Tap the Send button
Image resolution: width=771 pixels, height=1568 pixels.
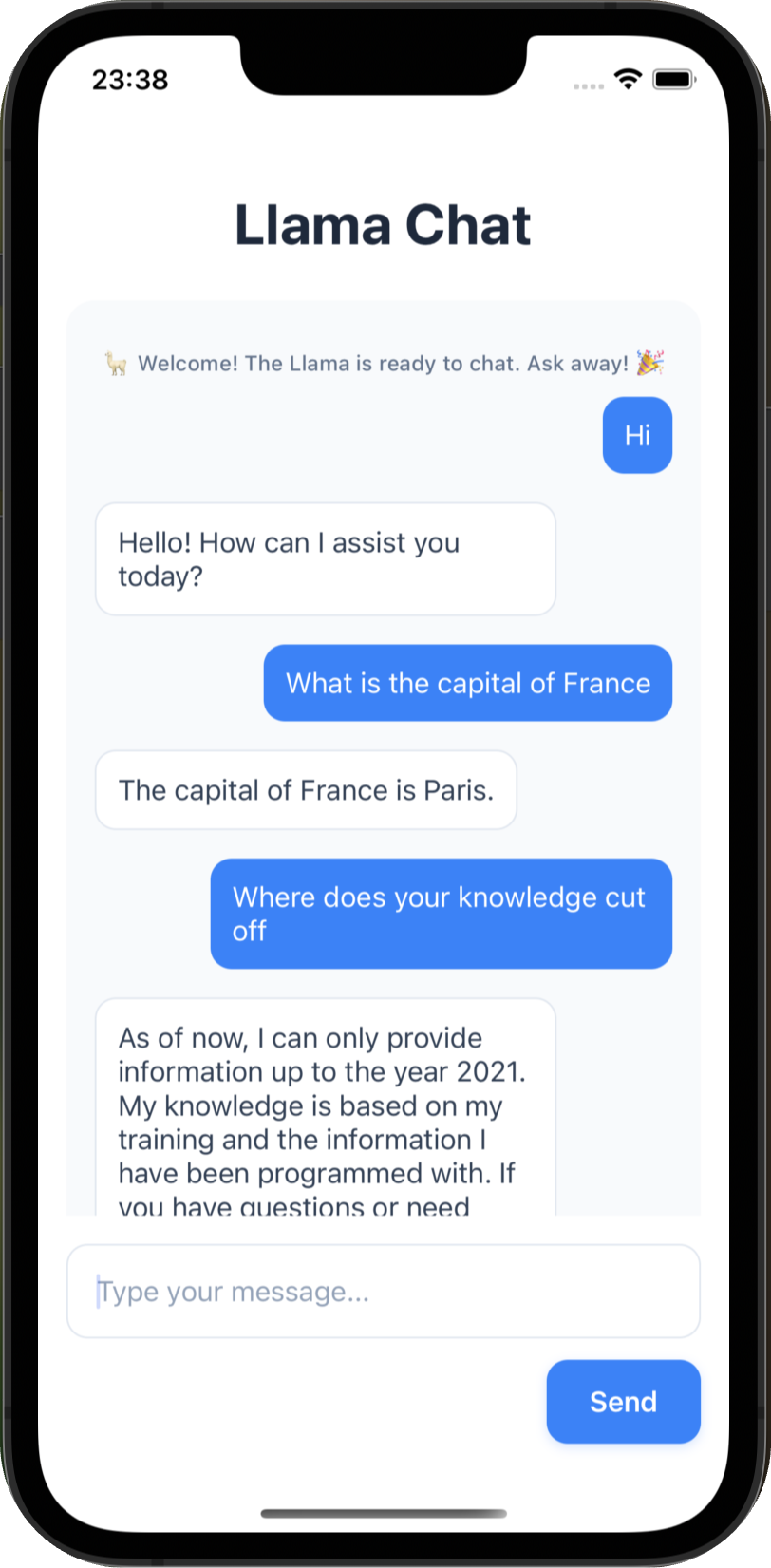click(x=623, y=1402)
